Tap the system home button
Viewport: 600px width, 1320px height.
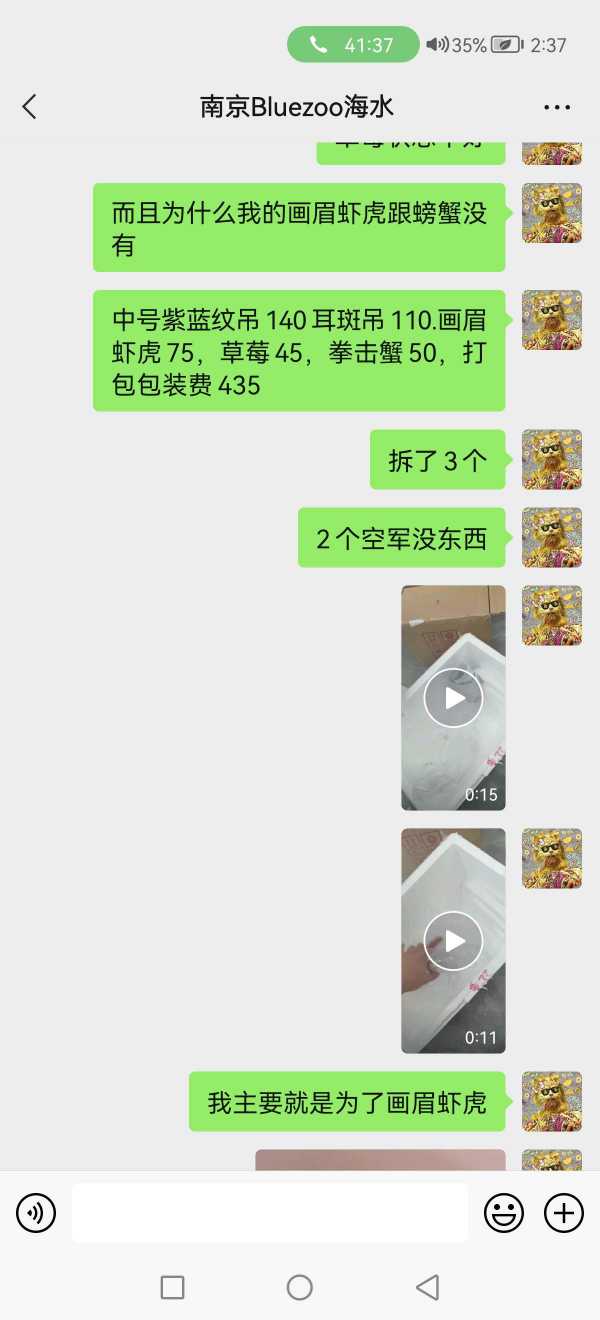[x=300, y=1287]
